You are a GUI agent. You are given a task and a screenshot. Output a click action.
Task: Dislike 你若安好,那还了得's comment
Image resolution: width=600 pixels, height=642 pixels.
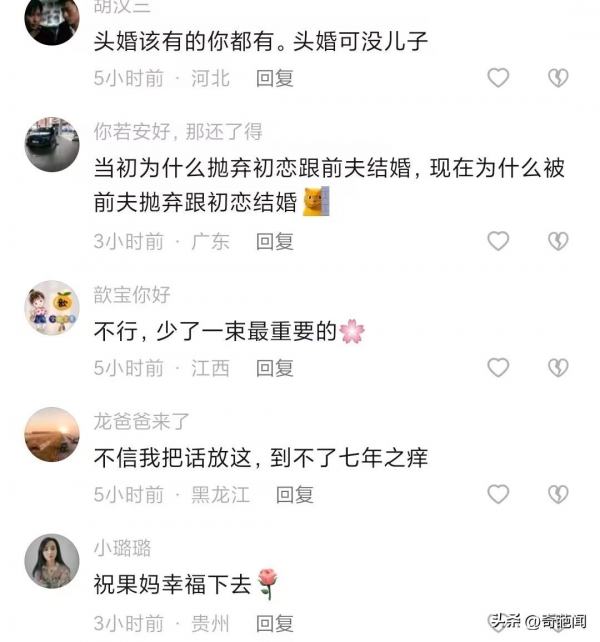558,241
